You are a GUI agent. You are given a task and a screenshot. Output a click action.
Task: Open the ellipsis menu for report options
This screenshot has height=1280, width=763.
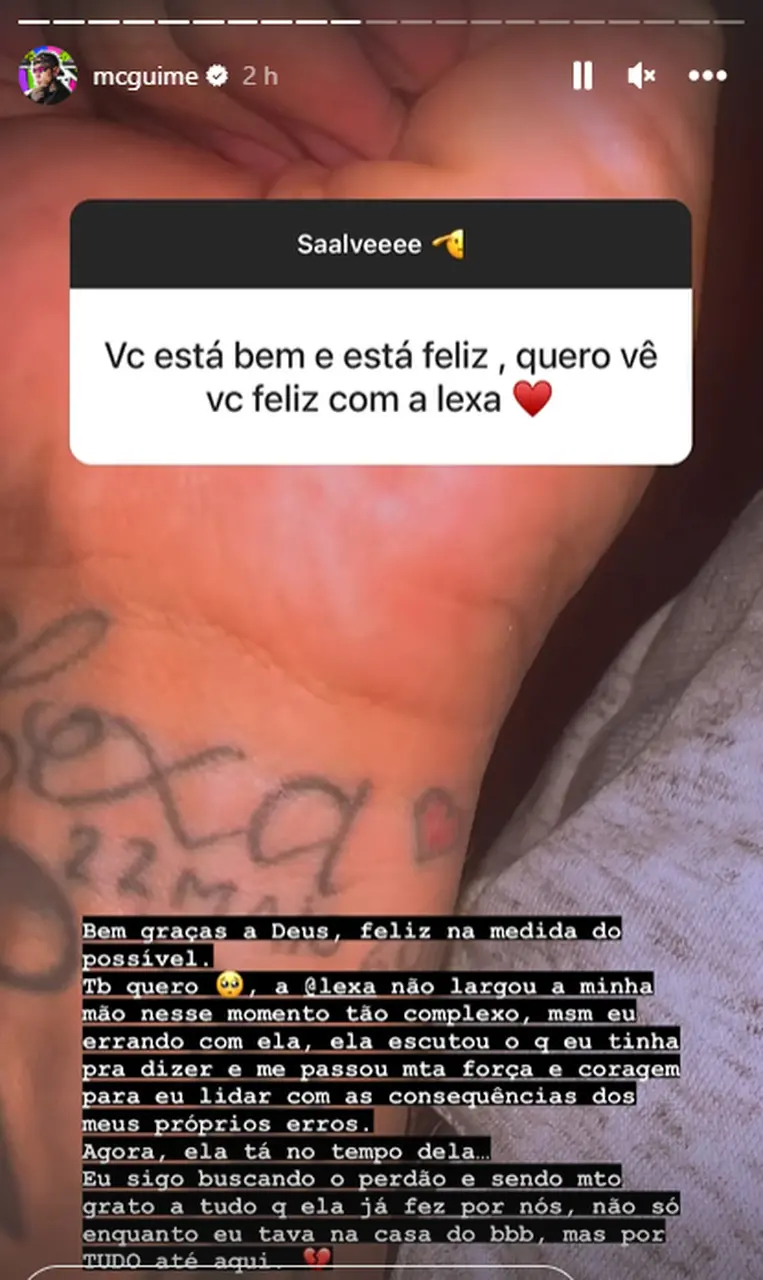click(x=709, y=75)
